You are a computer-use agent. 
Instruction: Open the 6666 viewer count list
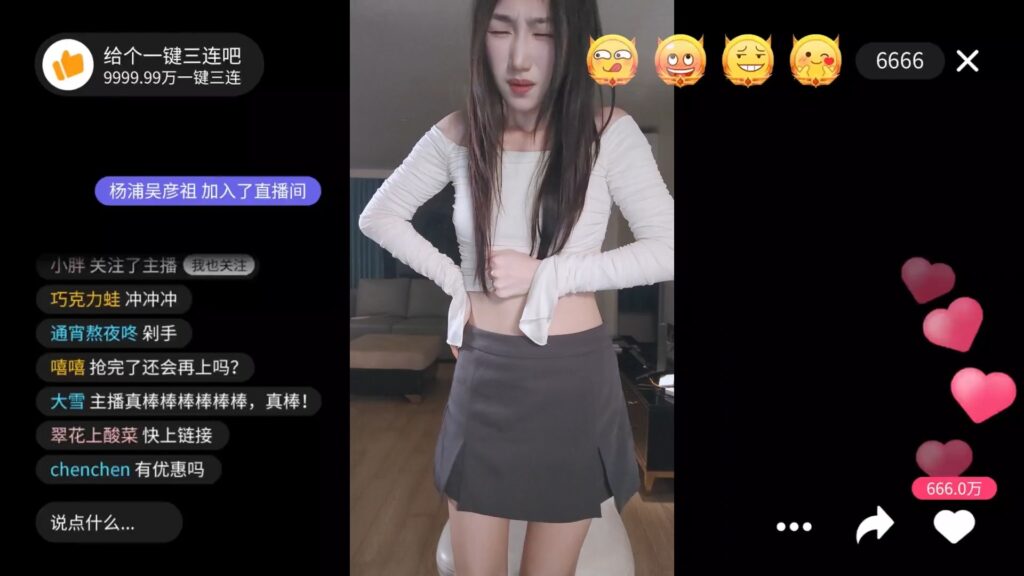(899, 61)
